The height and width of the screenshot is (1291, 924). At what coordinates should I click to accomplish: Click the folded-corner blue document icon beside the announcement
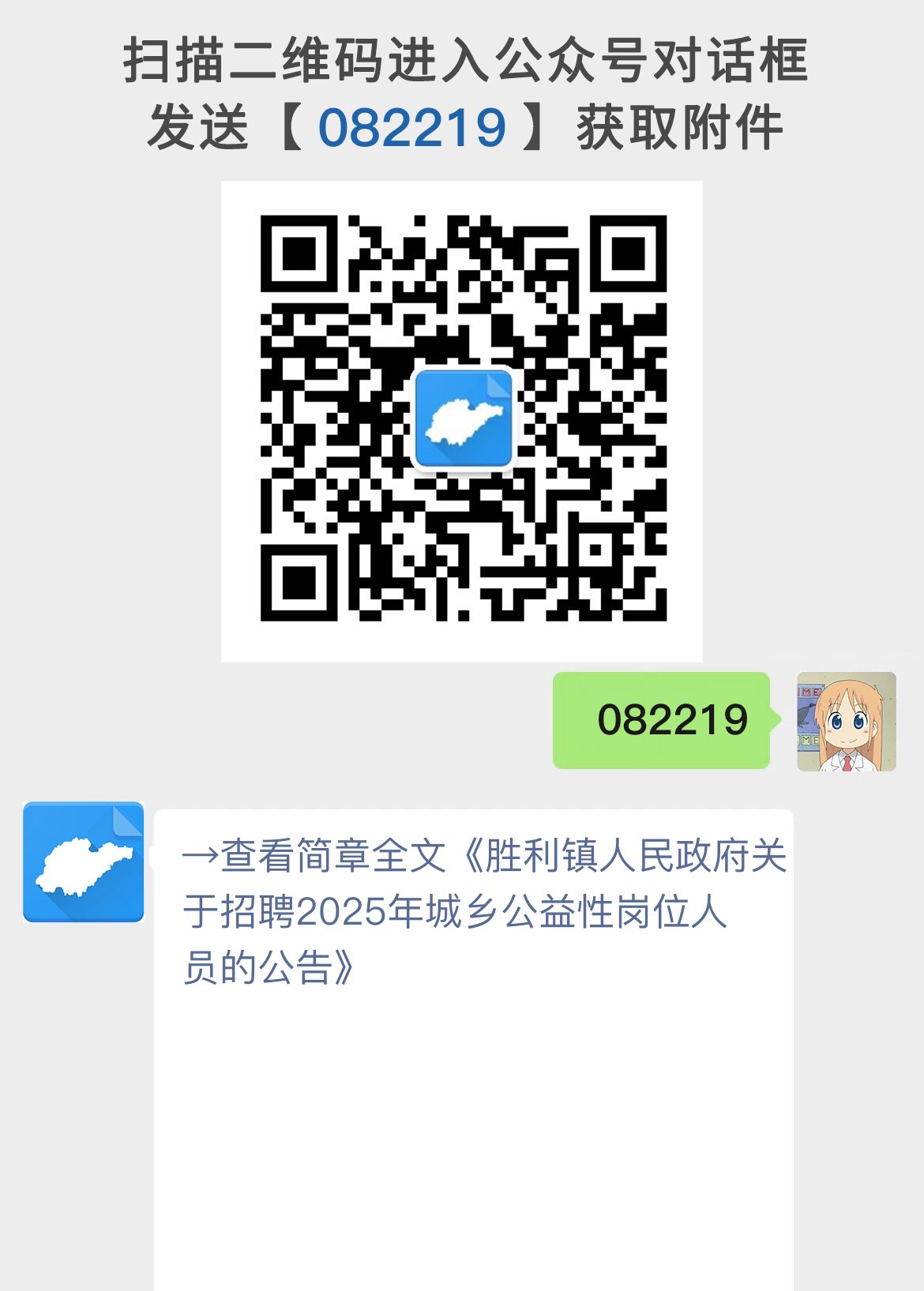85,861
